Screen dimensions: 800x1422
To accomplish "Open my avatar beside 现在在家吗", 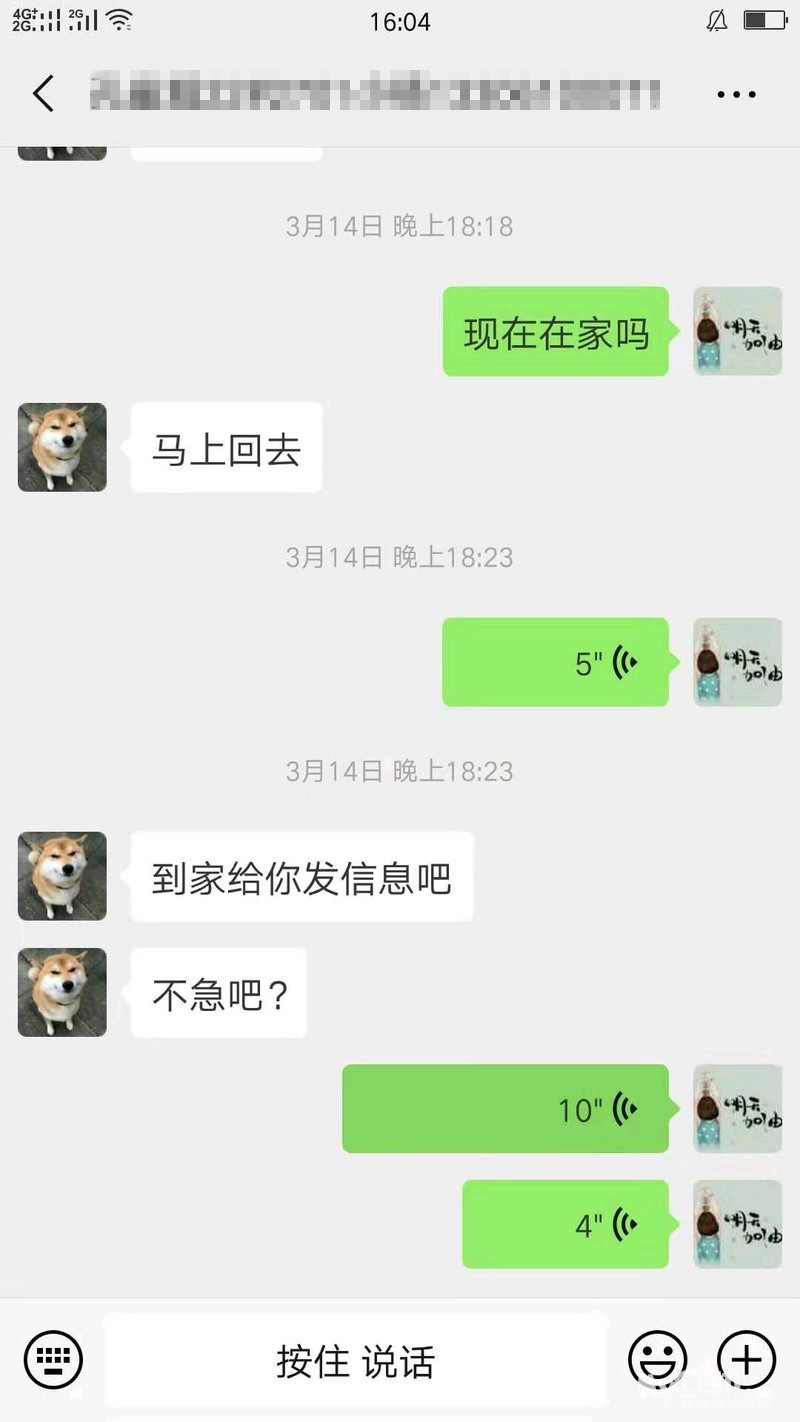I will [x=738, y=331].
